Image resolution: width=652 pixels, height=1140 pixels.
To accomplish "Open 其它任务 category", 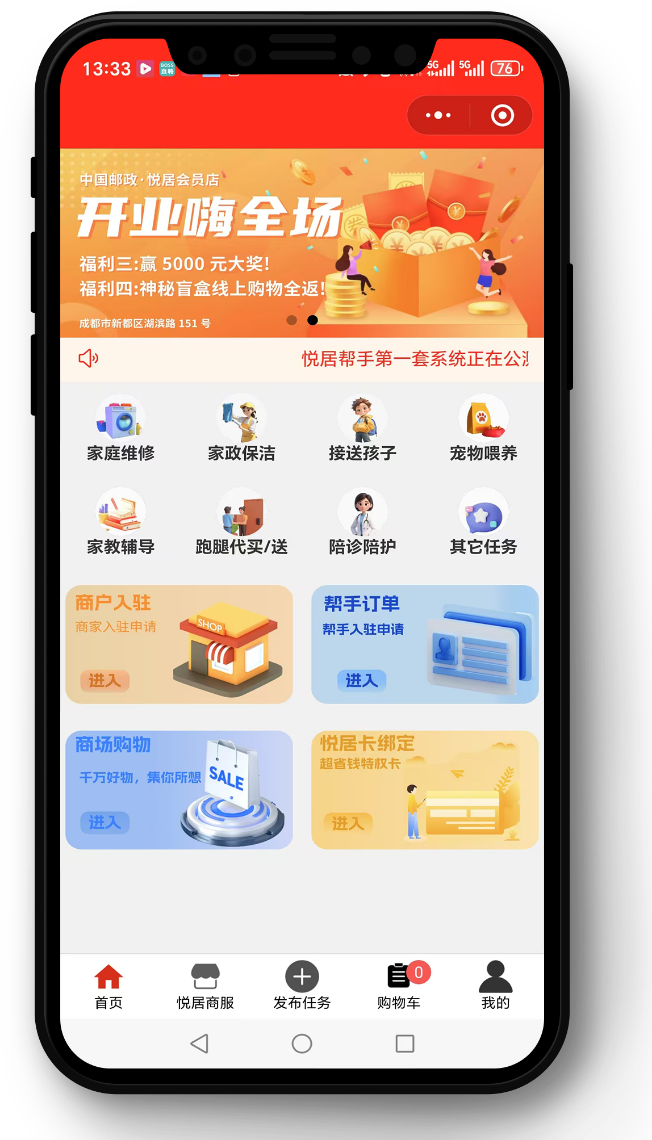I will [x=483, y=523].
